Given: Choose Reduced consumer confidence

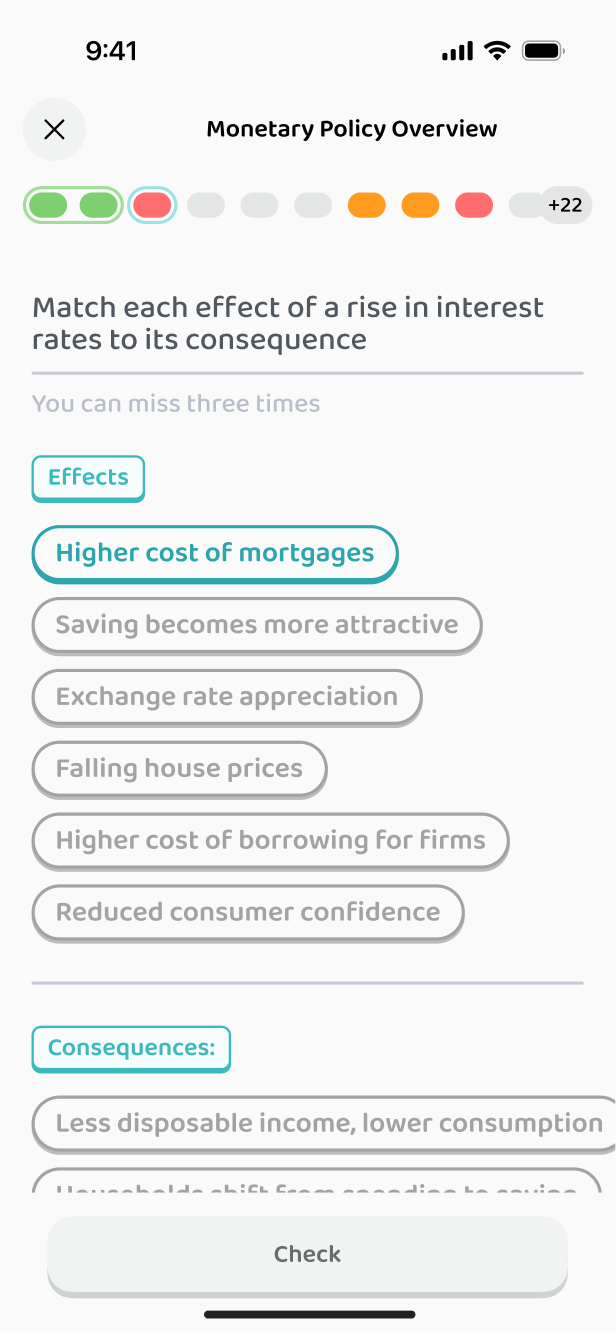Looking at the screenshot, I should point(248,914).
